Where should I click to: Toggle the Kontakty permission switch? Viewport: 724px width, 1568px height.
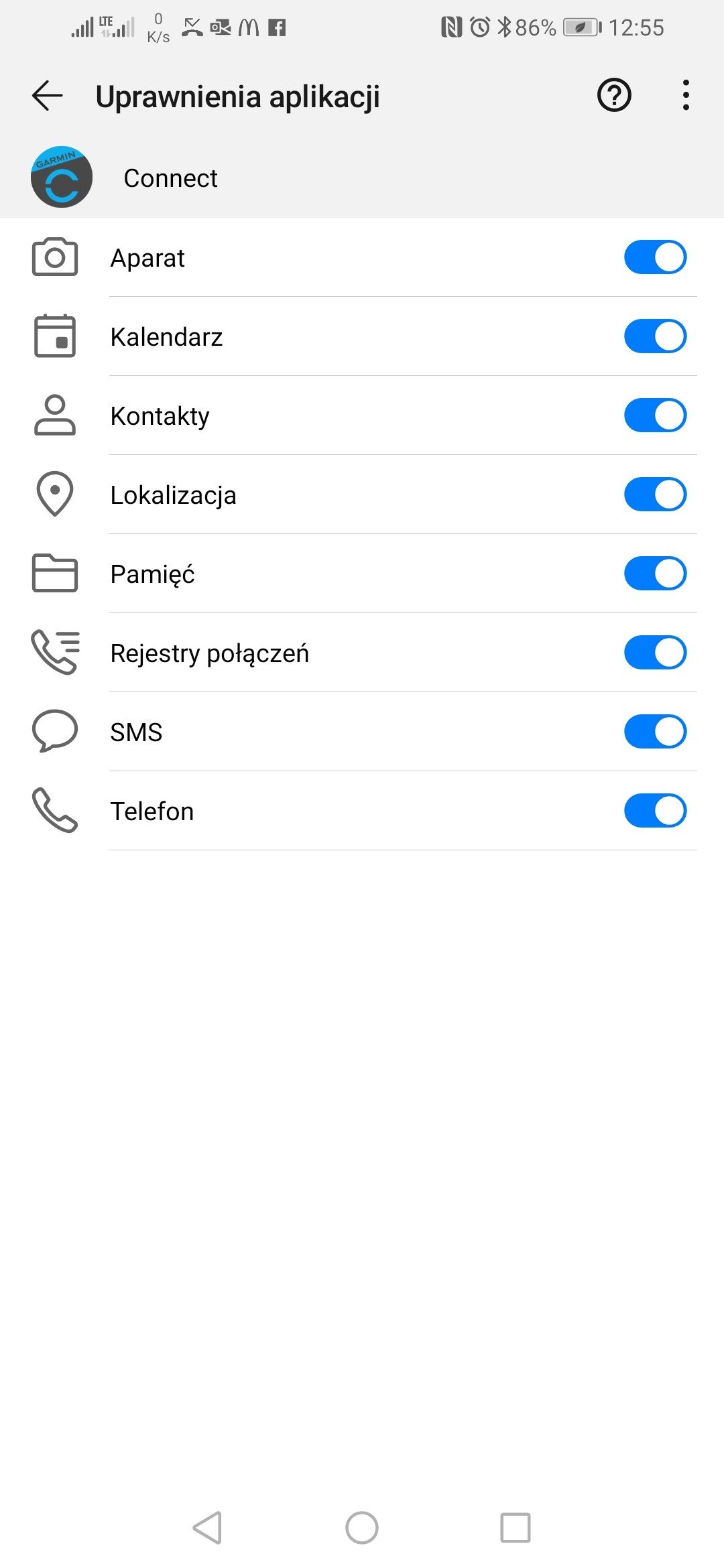tap(655, 415)
